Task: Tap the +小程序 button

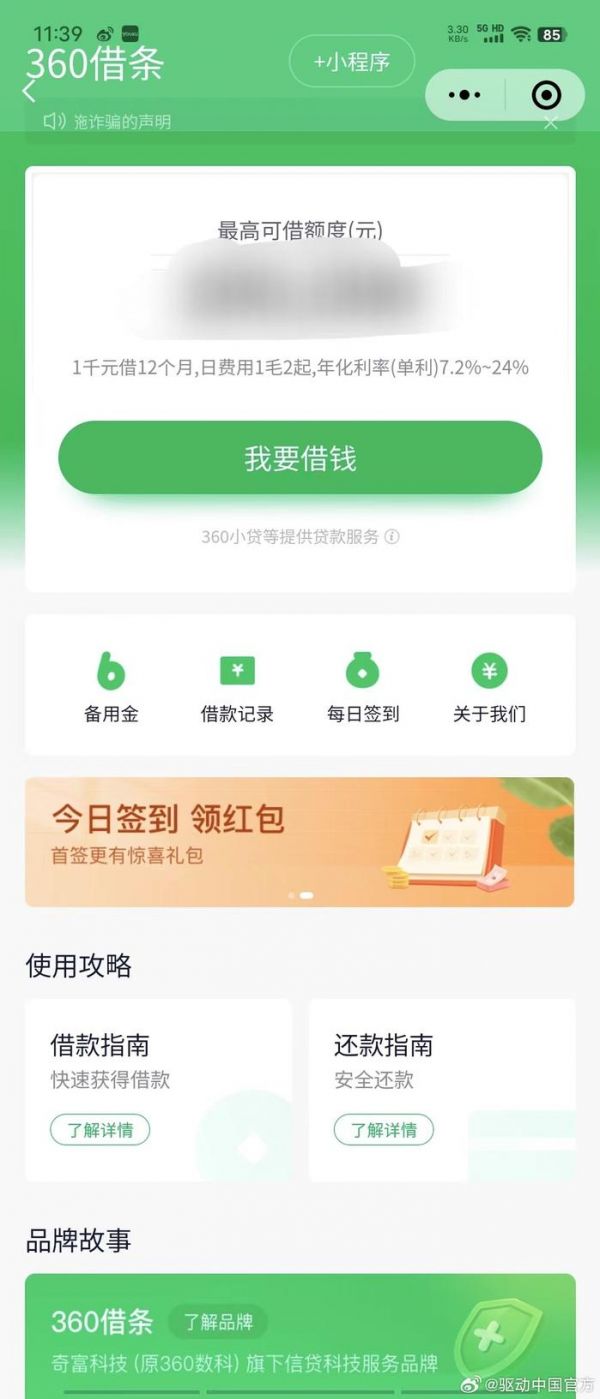Action: [x=351, y=62]
